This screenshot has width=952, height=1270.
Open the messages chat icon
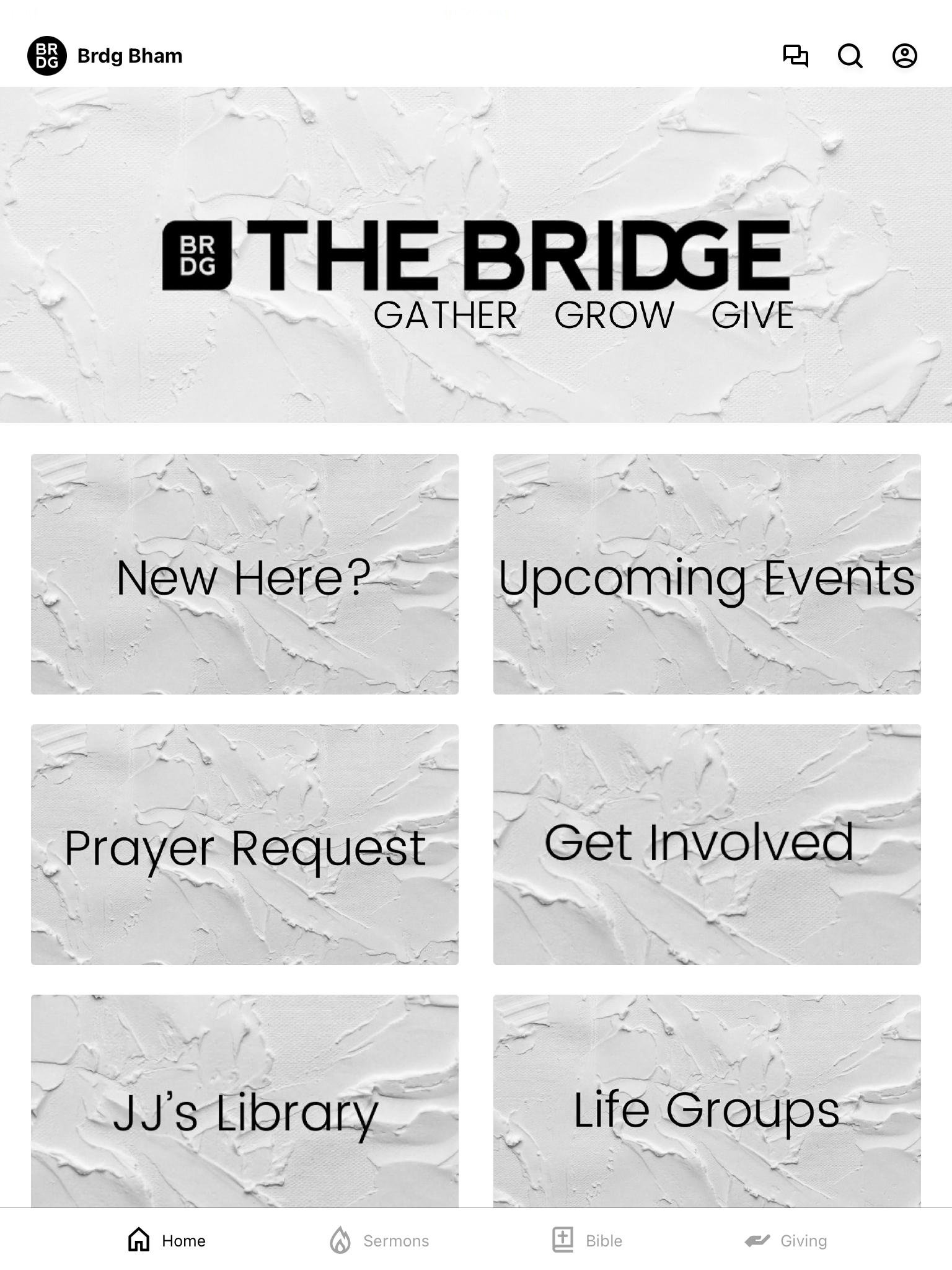pos(795,56)
